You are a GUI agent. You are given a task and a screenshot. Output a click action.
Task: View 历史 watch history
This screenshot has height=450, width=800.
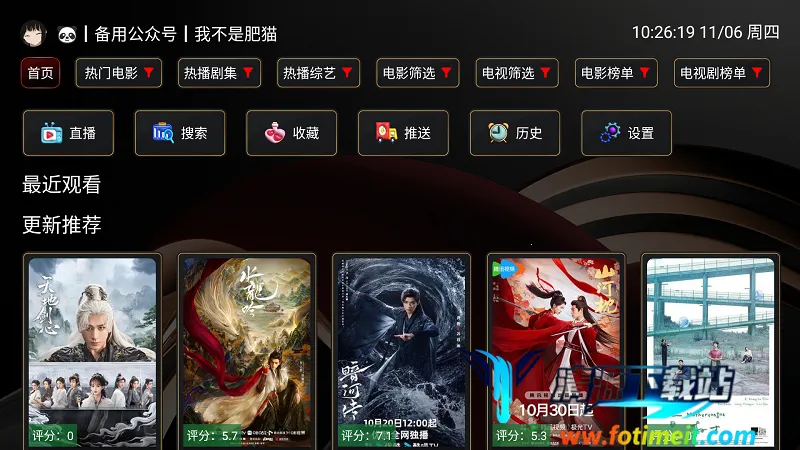(515, 133)
